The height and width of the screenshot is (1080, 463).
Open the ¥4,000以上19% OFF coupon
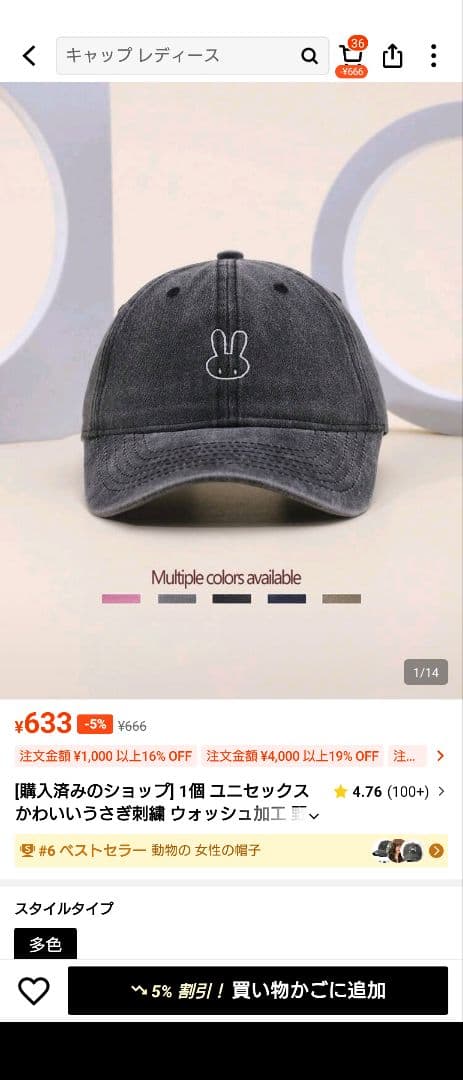pos(293,756)
